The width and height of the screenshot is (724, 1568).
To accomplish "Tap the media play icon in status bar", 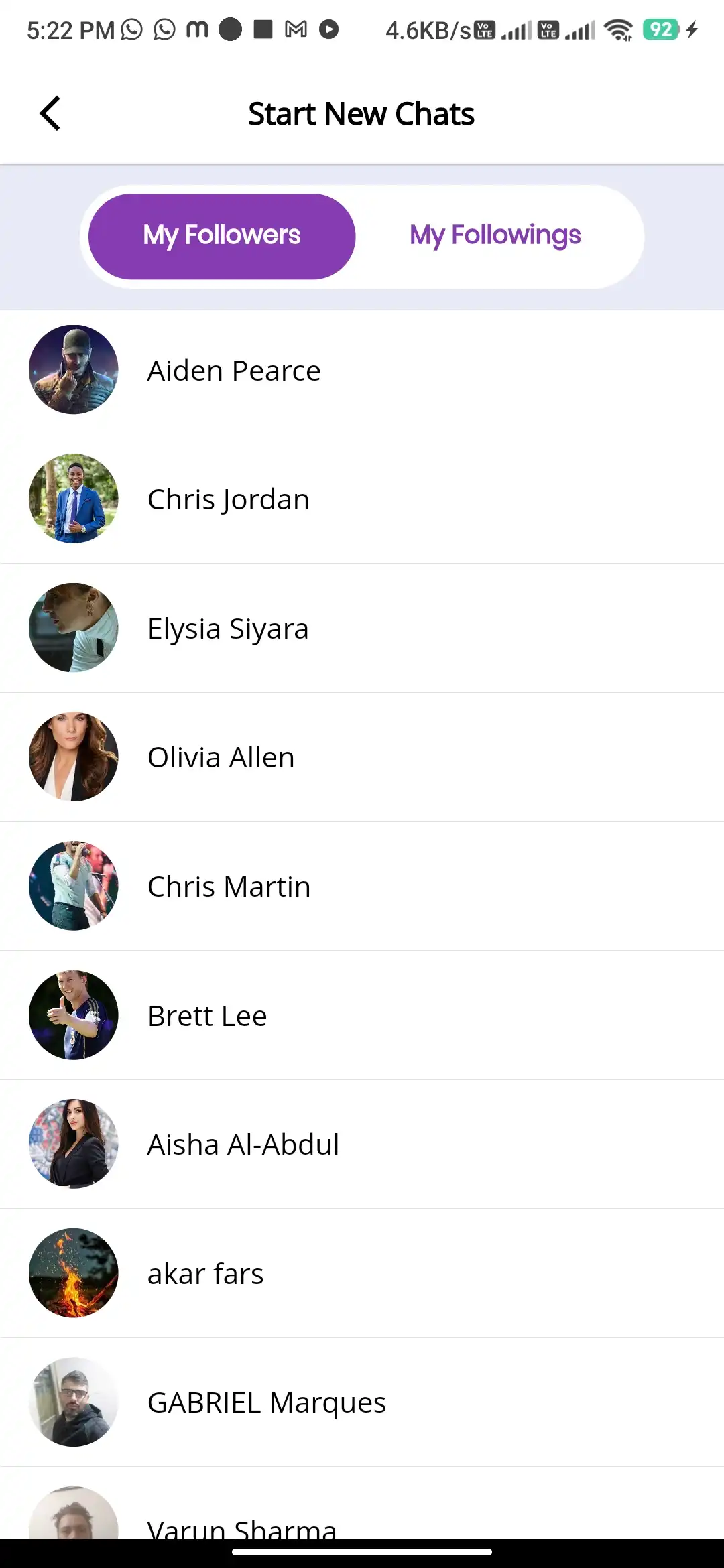I will pyautogui.click(x=328, y=29).
